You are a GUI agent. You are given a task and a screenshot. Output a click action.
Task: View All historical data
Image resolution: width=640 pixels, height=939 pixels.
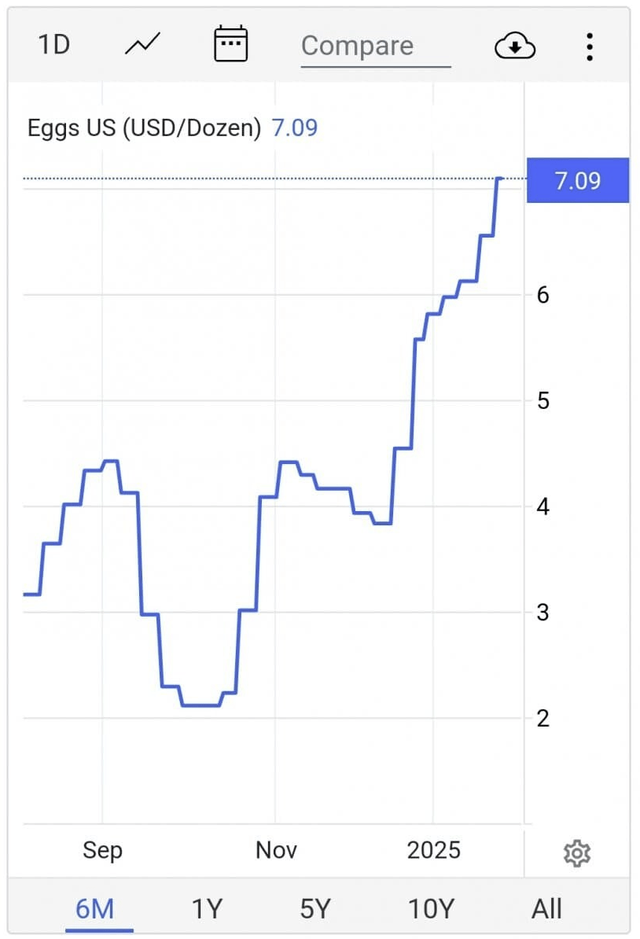[547, 909]
